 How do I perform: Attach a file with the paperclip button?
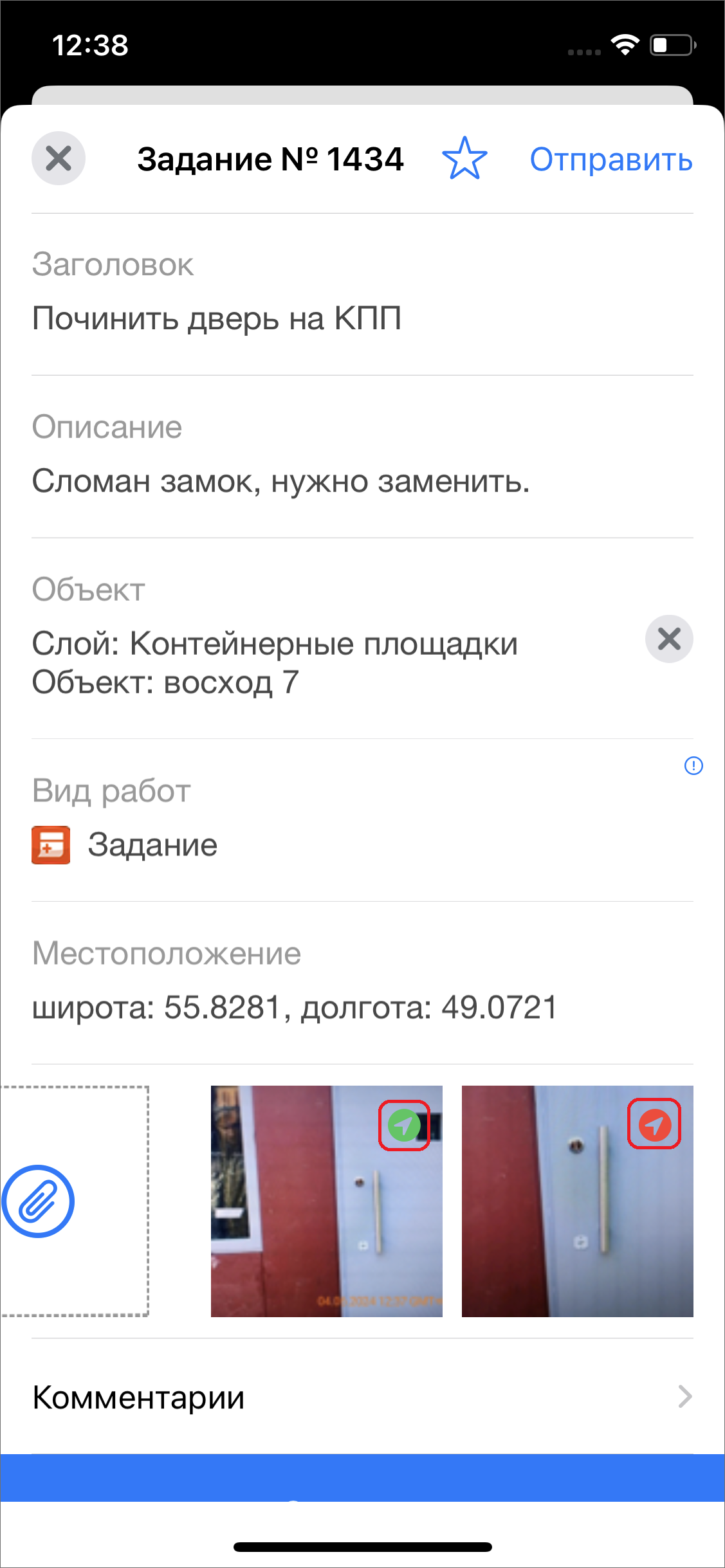point(39,1201)
